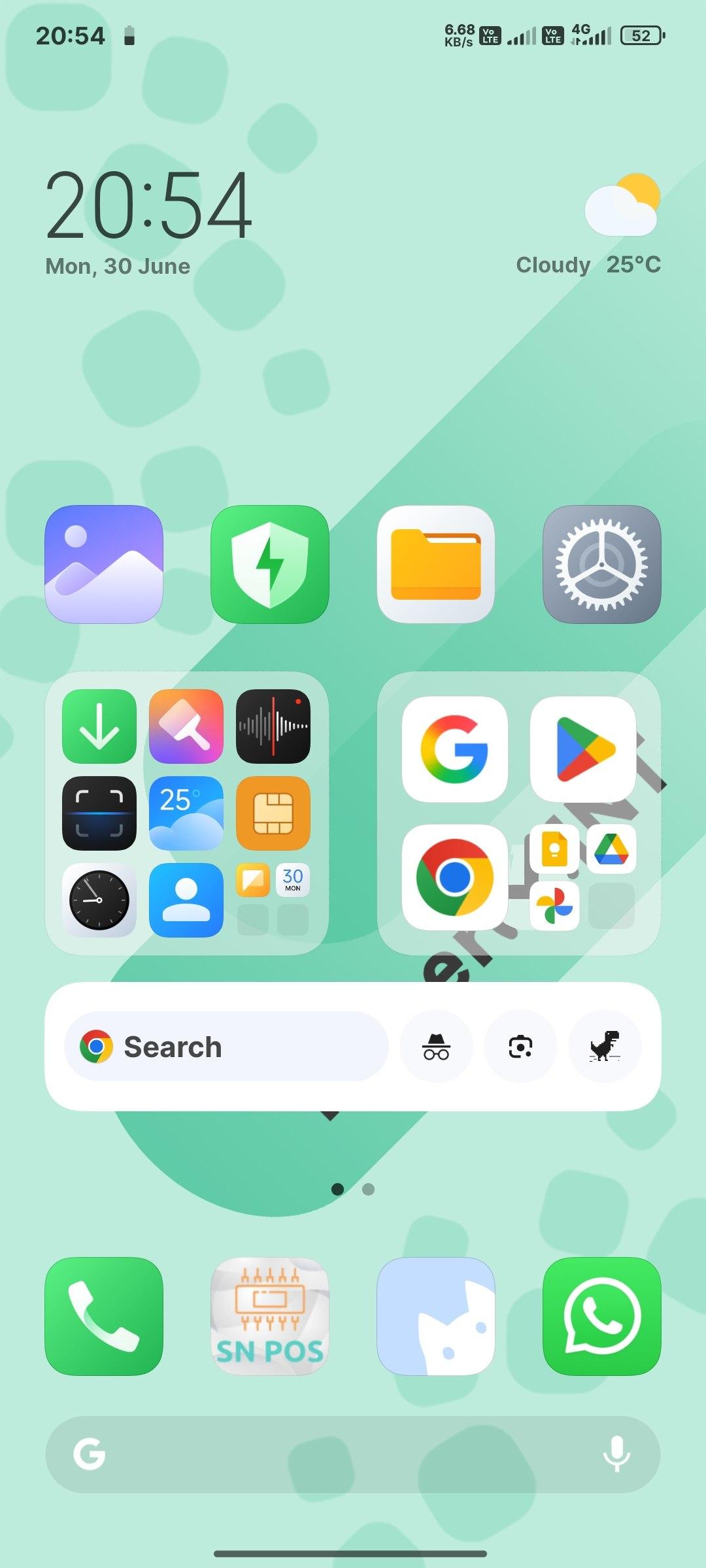The height and width of the screenshot is (1568, 706).
Task: Open the voice Recorder app in the folder
Action: point(273,726)
